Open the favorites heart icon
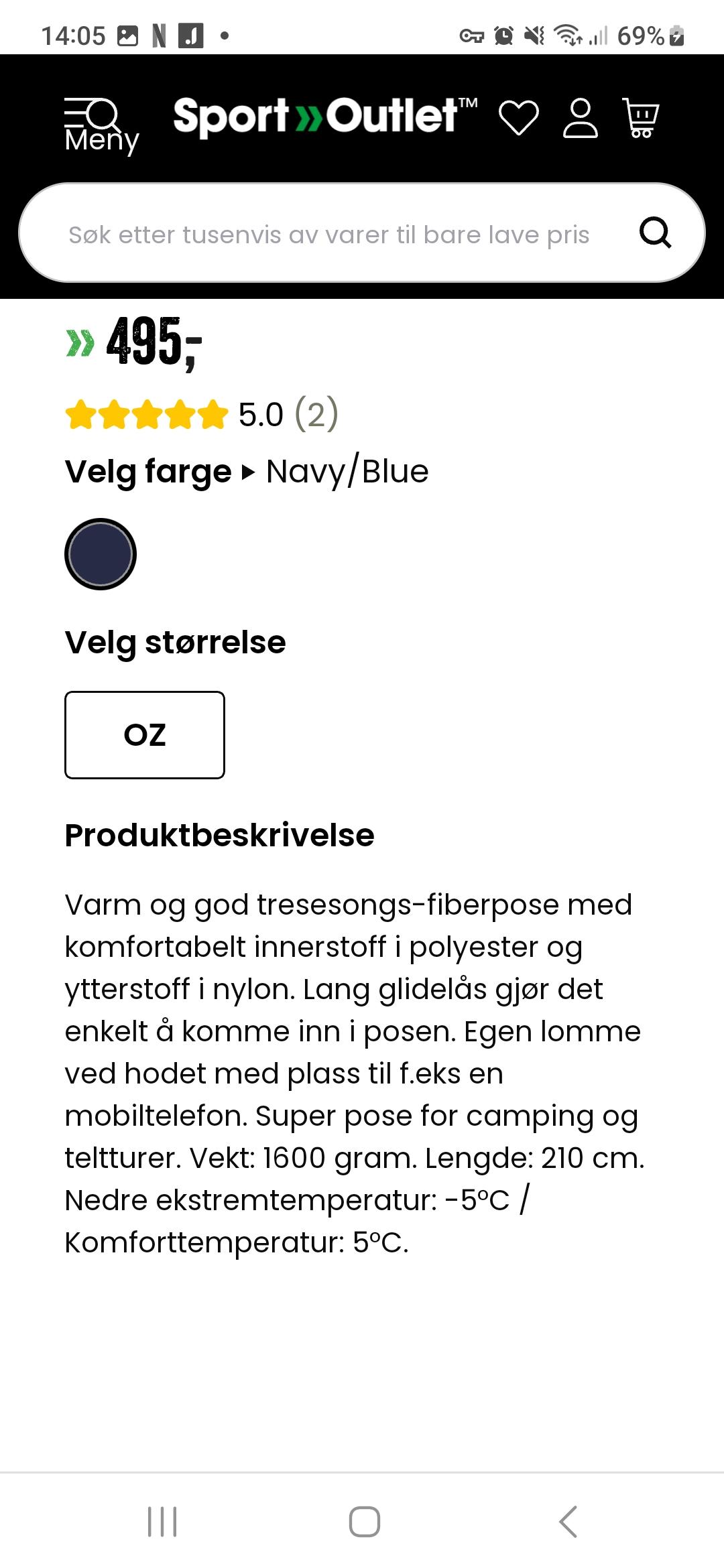 point(519,118)
